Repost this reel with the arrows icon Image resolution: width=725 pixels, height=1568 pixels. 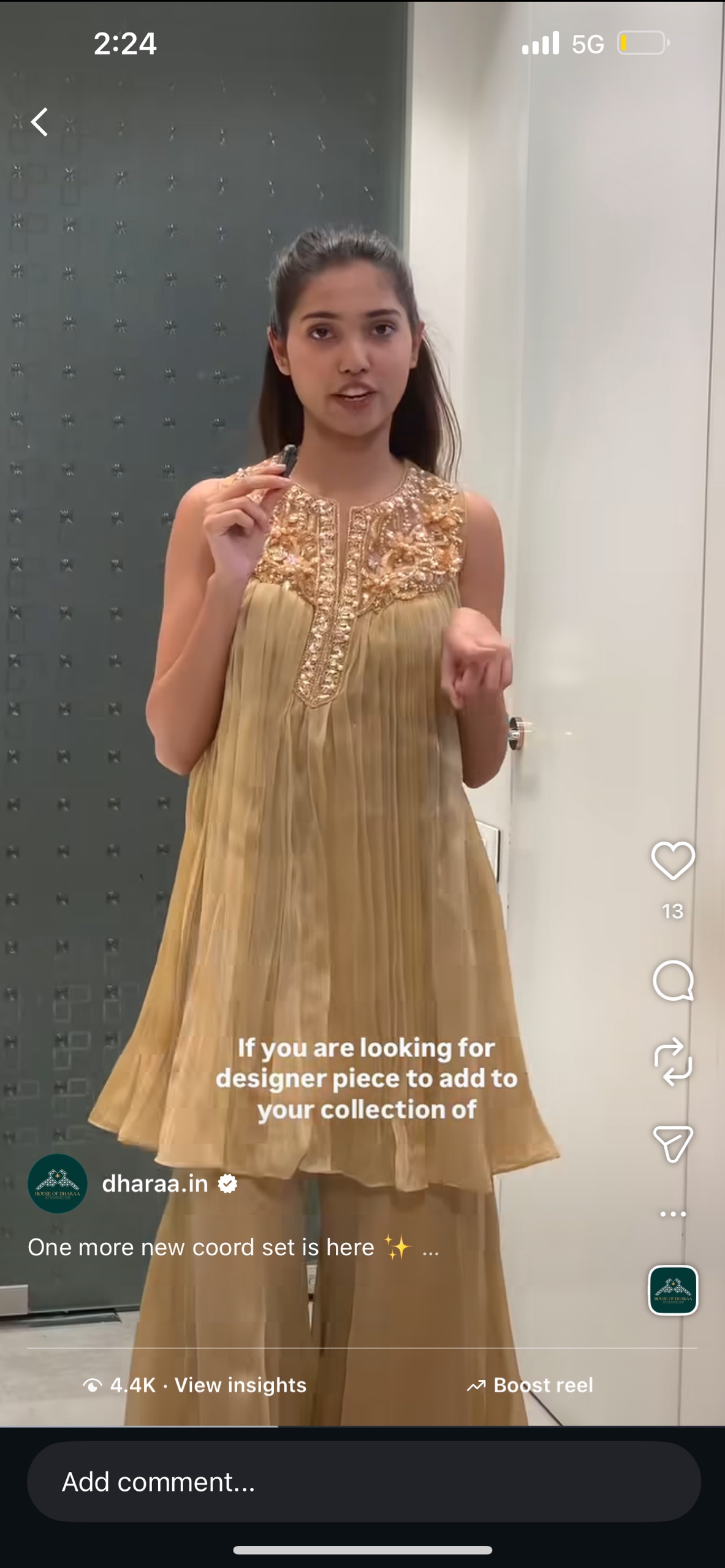(673, 1061)
